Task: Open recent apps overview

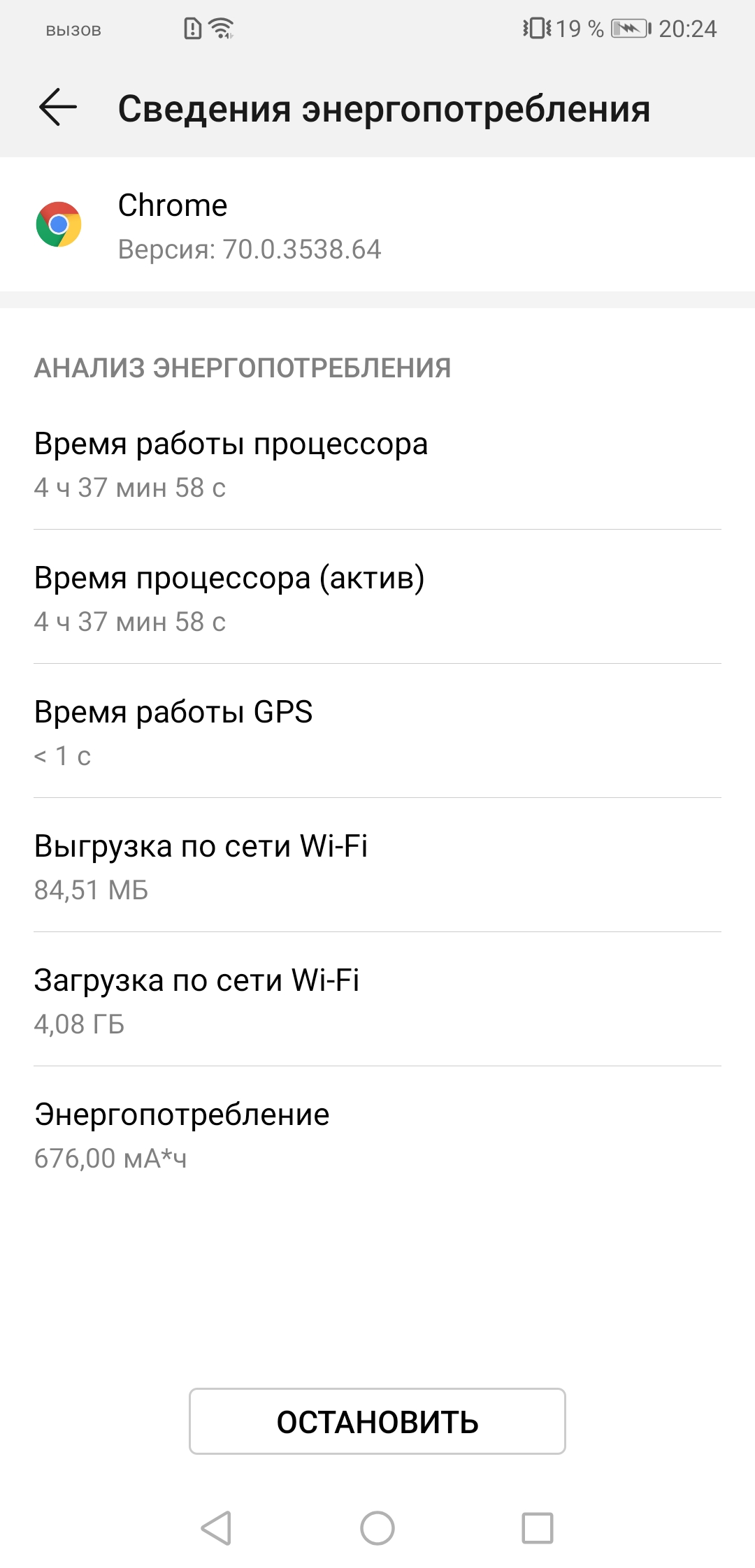Action: (x=538, y=1528)
